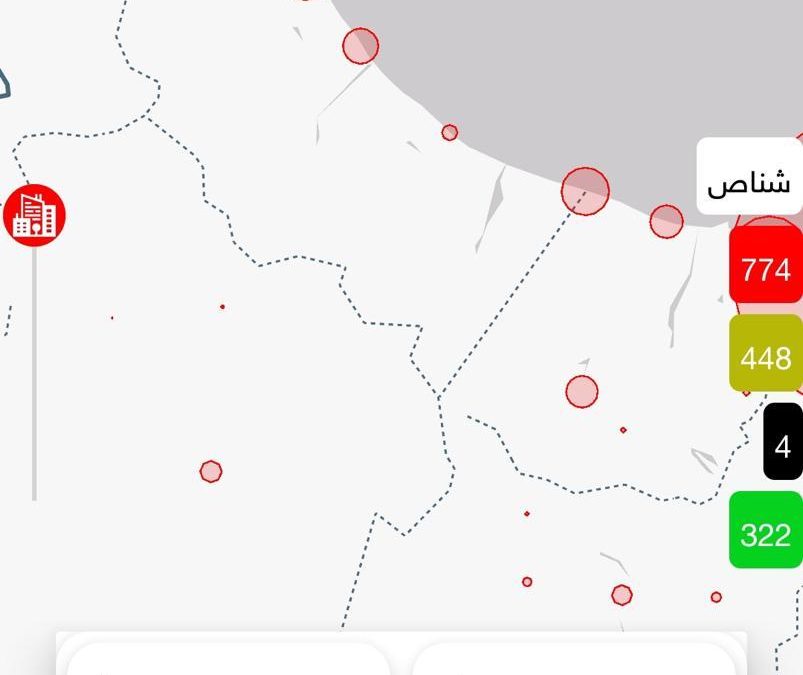Open the red 774 count badge

pos(766,265)
